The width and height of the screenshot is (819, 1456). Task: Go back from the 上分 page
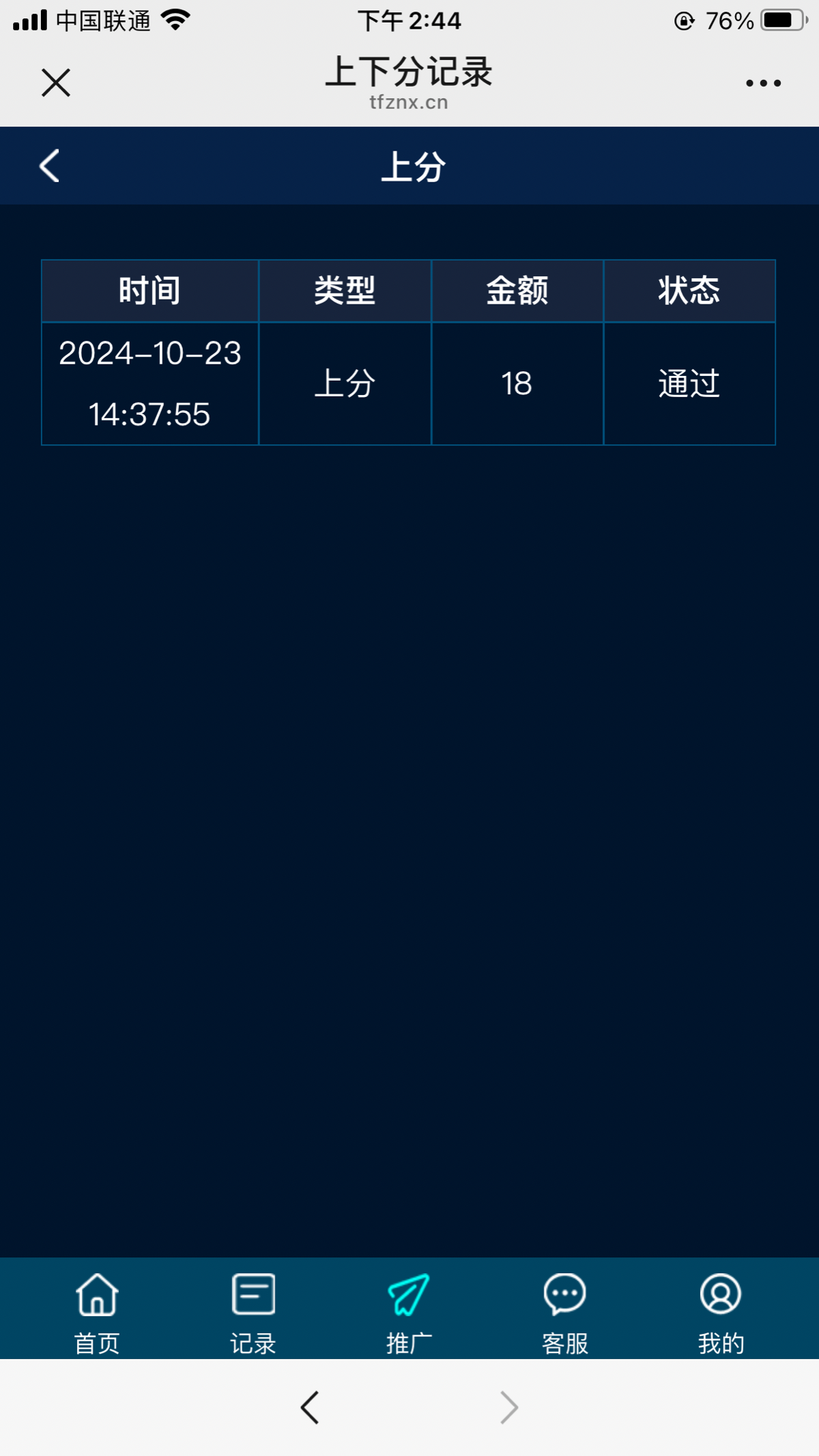tap(50, 166)
